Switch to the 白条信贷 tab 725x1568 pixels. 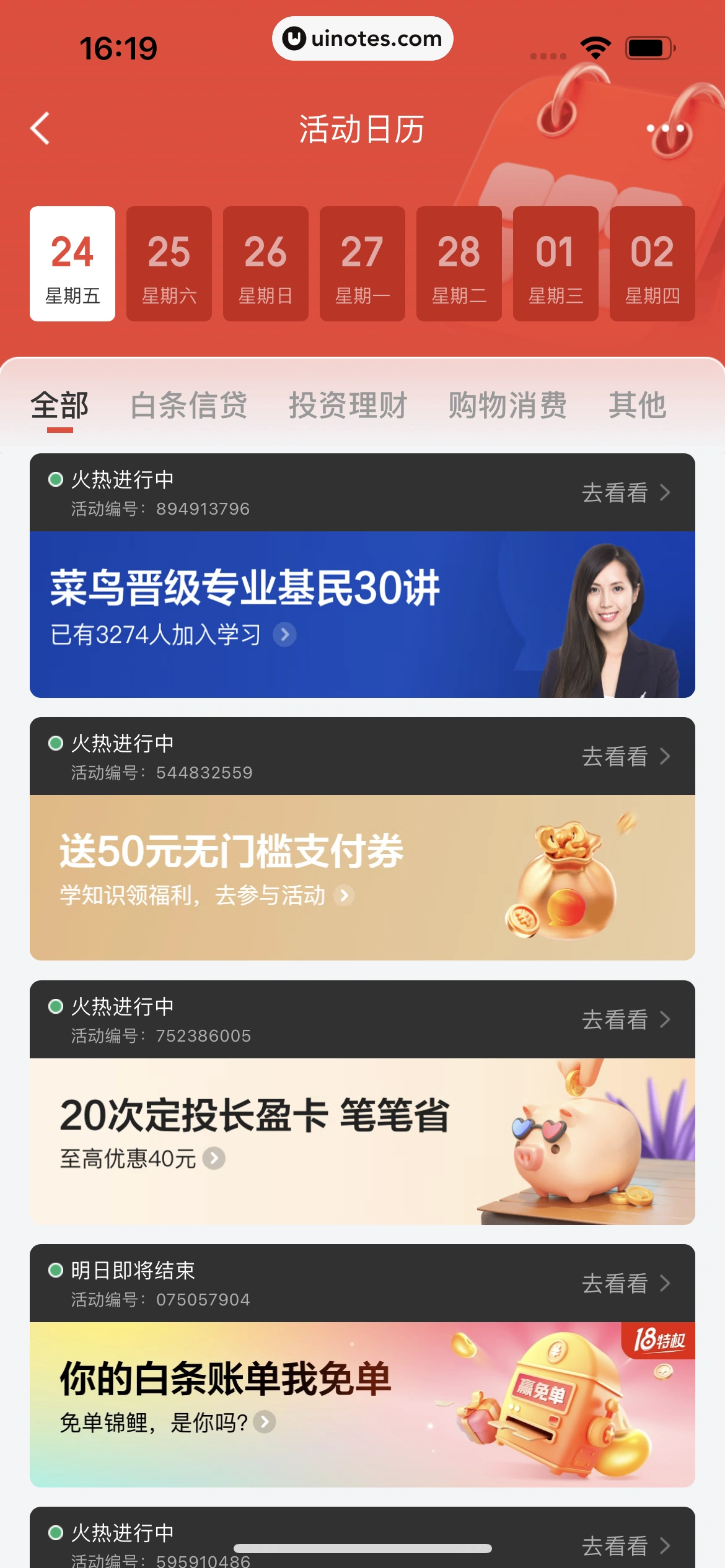[x=189, y=406]
